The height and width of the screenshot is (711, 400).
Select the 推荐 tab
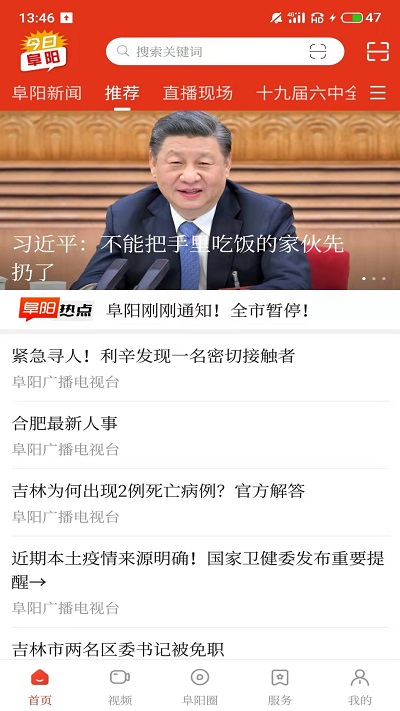click(122, 93)
